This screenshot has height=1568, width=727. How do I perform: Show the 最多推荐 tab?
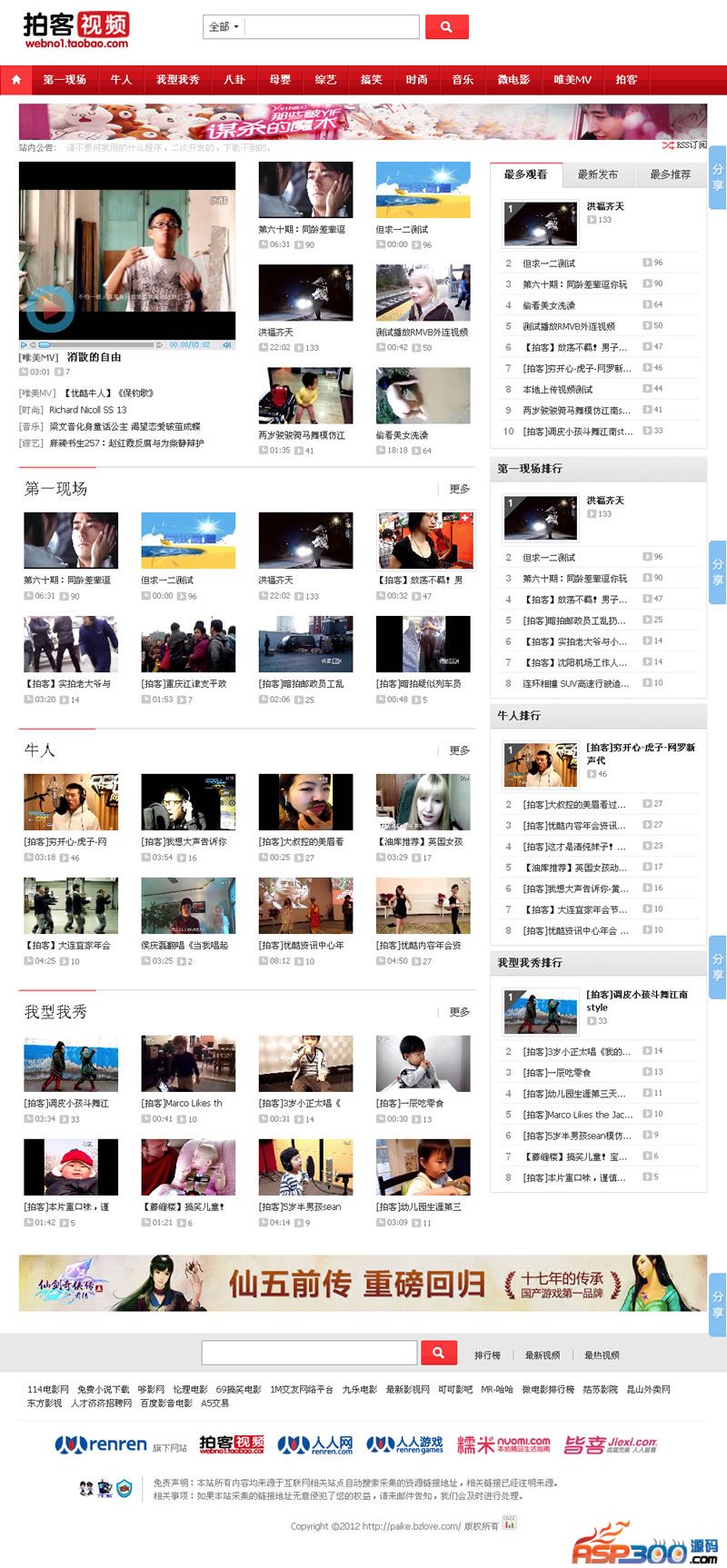(x=670, y=174)
